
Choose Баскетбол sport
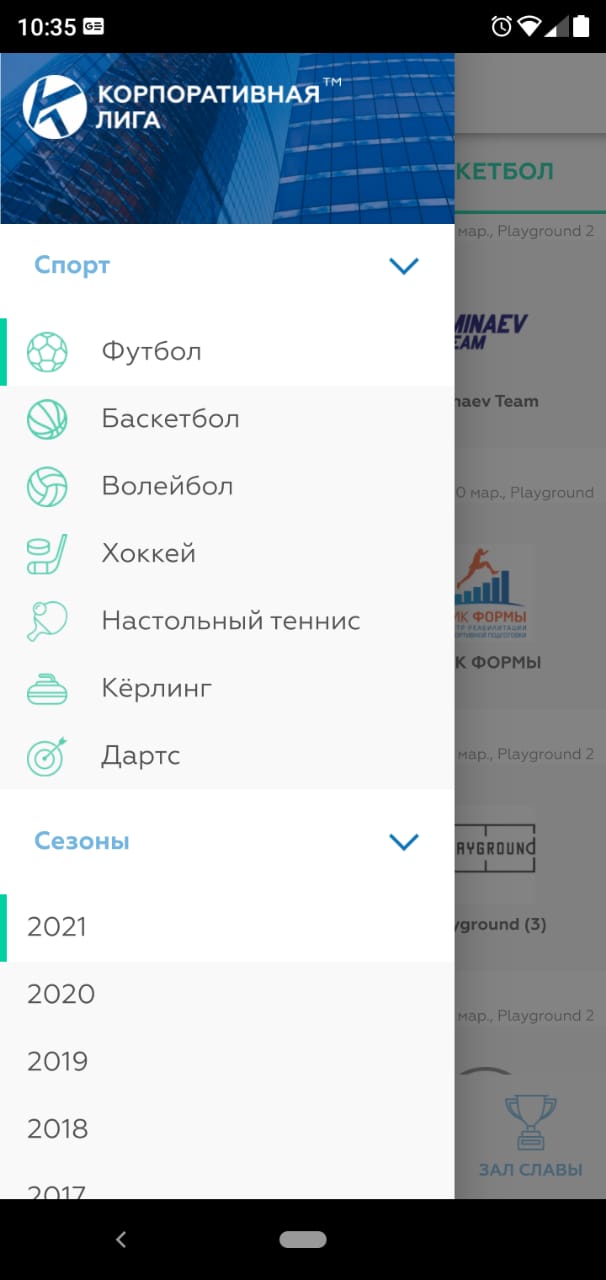(x=227, y=419)
